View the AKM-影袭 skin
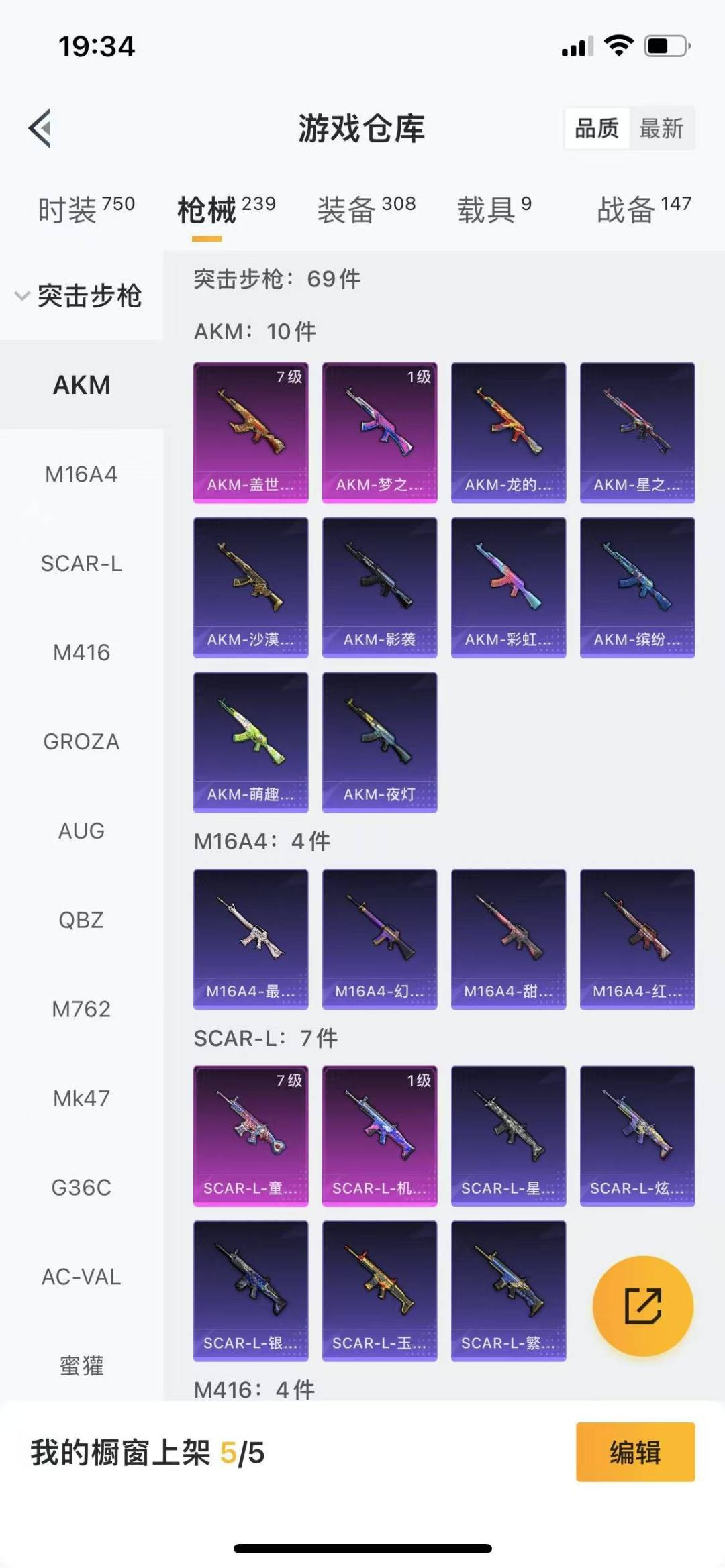 pos(380,587)
